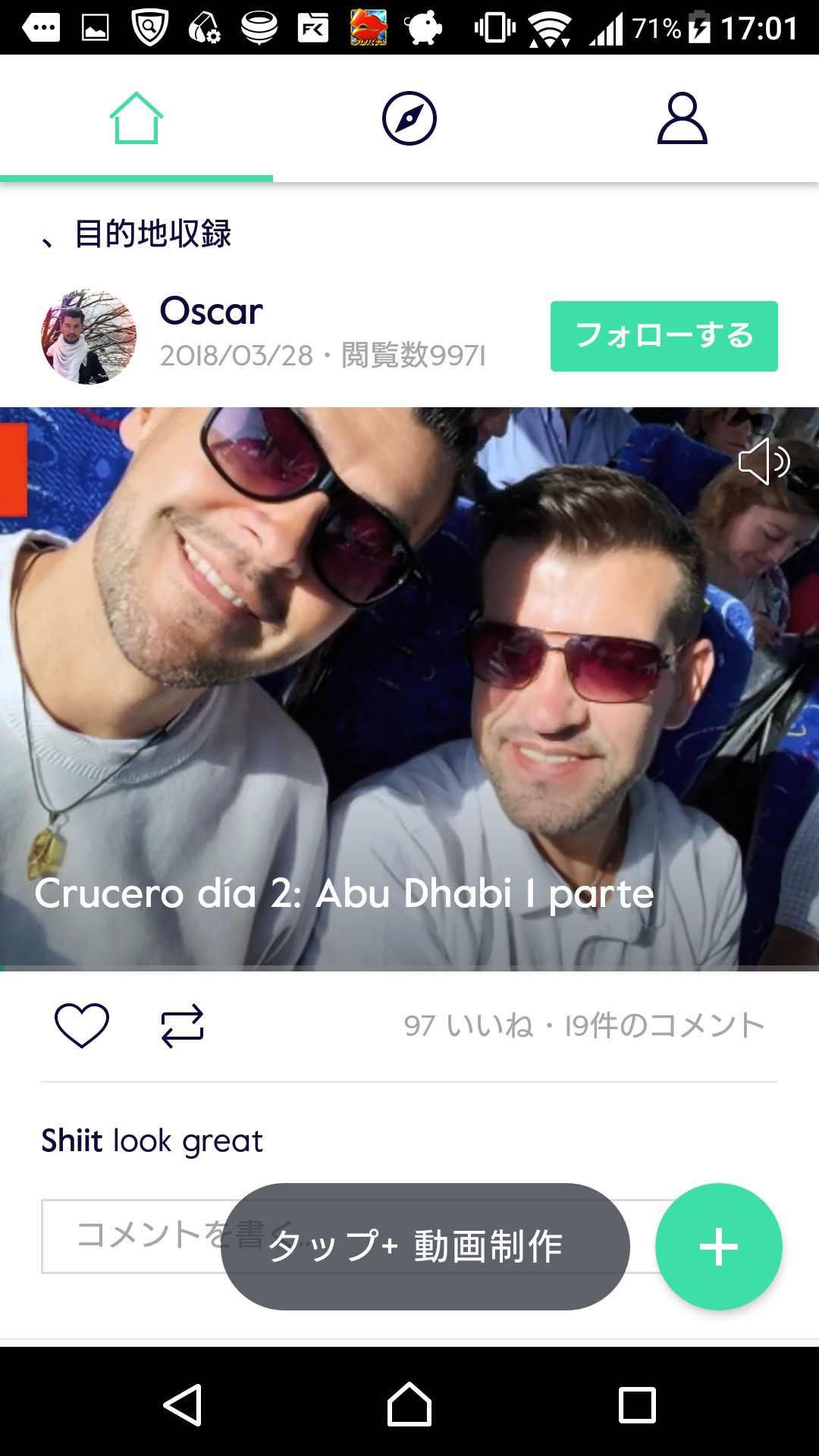The image size is (819, 1456).
Task: Open the 19 comments link
Action: coord(665,1025)
